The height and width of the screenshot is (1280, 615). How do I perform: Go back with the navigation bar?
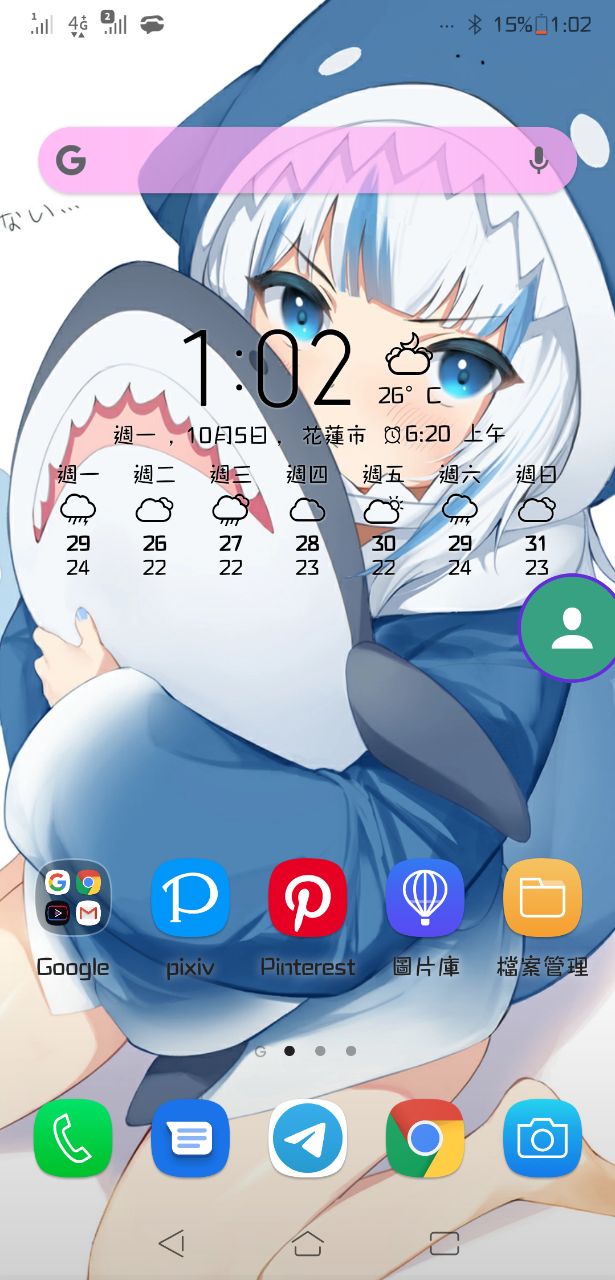click(x=172, y=1243)
